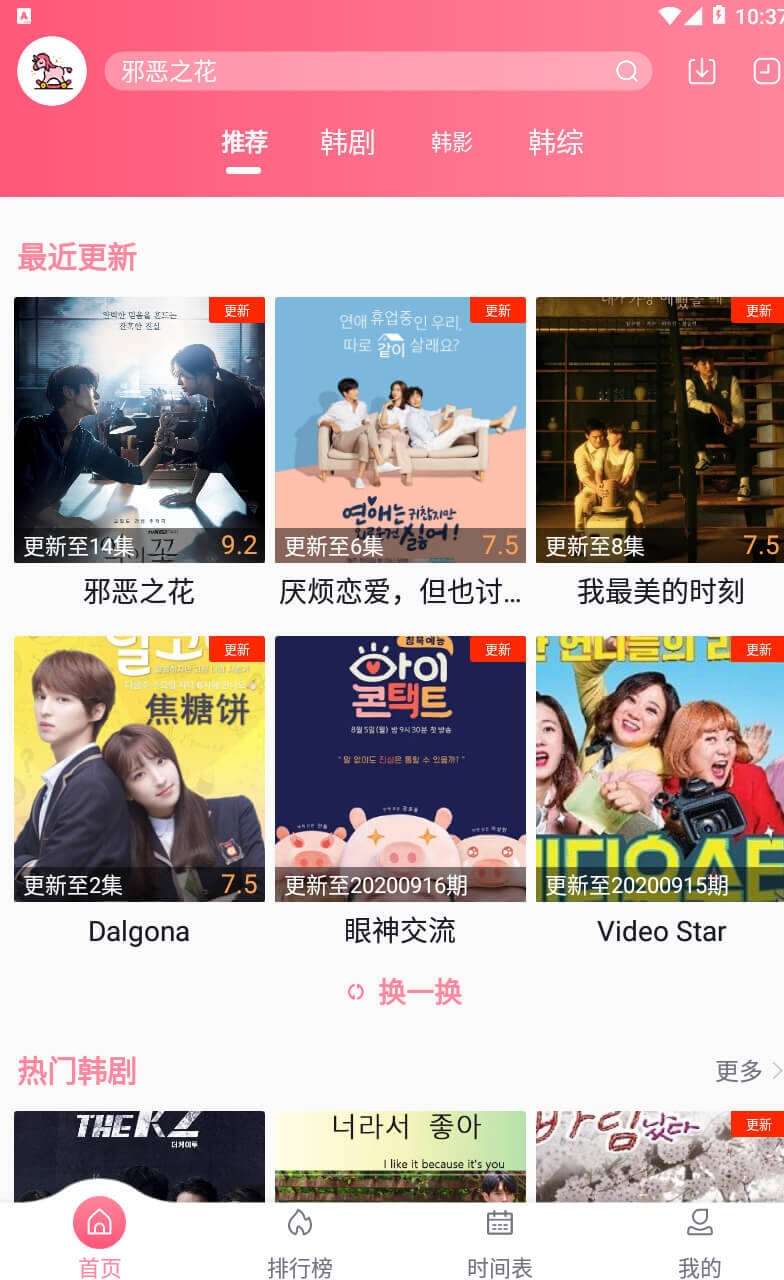Open the profile avatar icon
This screenshot has height=1280, width=784.
[52, 71]
